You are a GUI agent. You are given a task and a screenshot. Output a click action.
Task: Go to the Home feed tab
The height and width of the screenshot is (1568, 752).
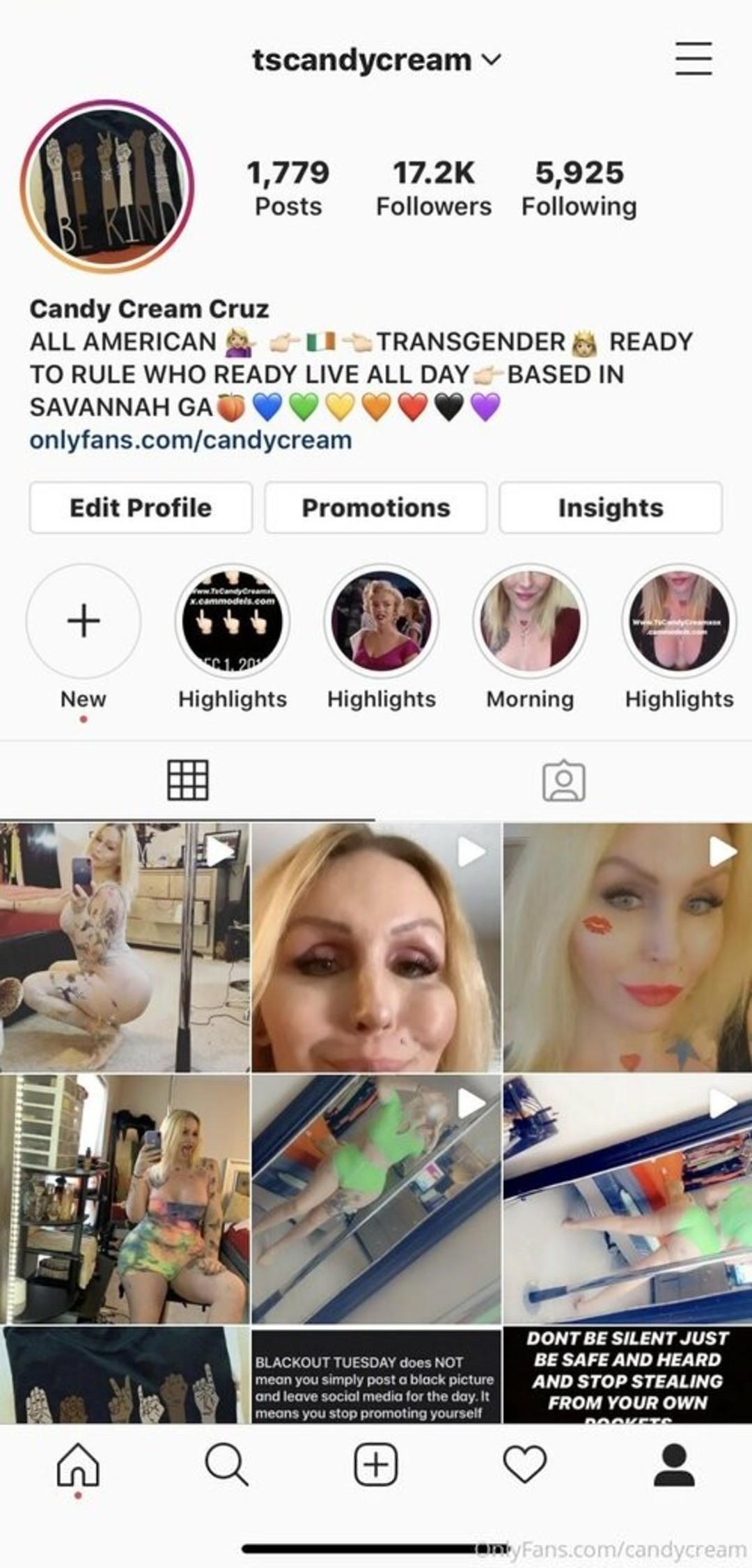78,1465
